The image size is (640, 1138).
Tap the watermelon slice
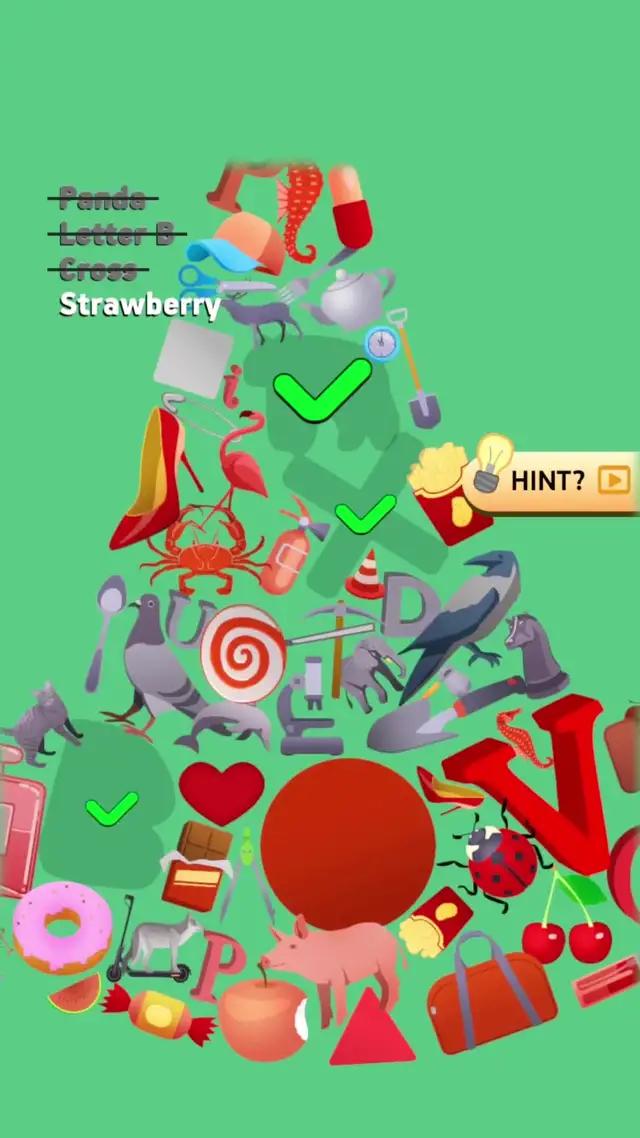tap(75, 994)
